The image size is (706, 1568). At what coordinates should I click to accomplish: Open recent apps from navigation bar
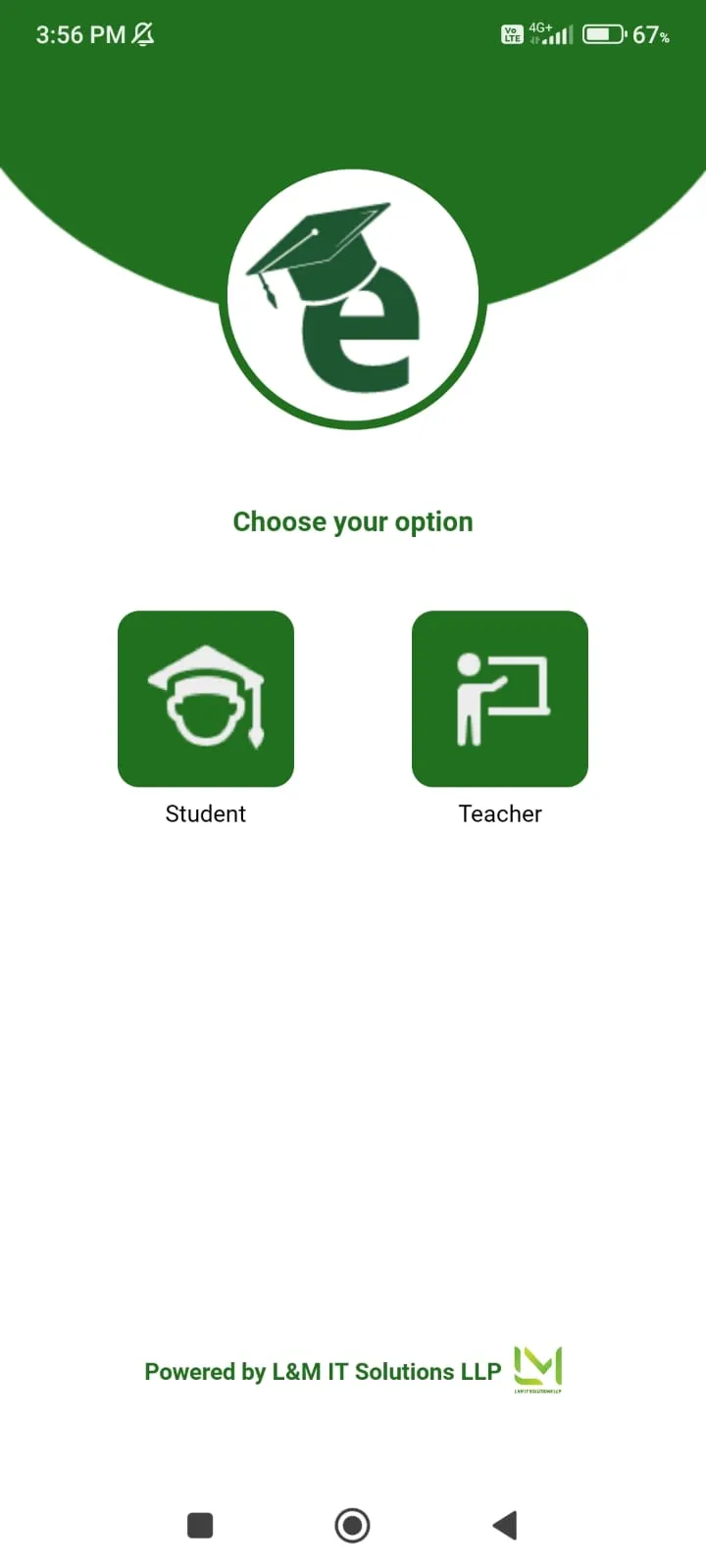[x=200, y=1525]
